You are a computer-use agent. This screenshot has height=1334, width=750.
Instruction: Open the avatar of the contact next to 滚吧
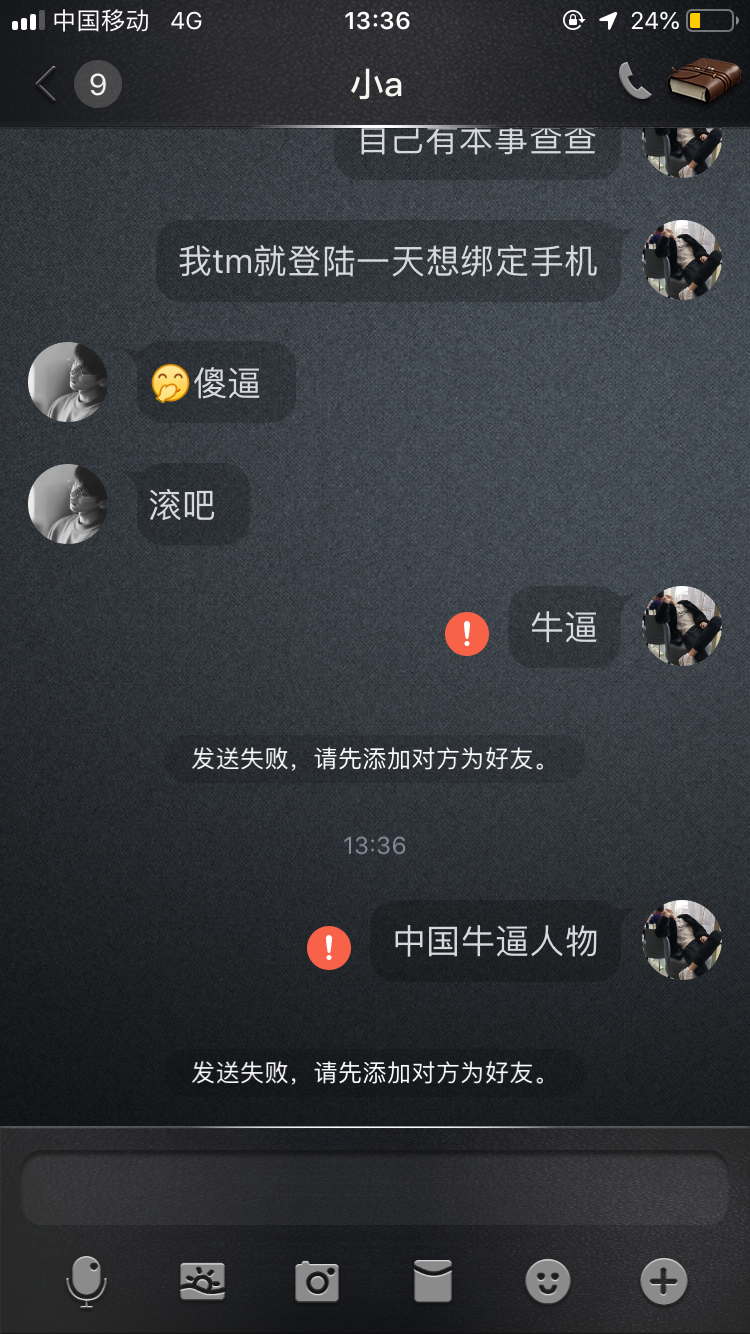[68, 504]
